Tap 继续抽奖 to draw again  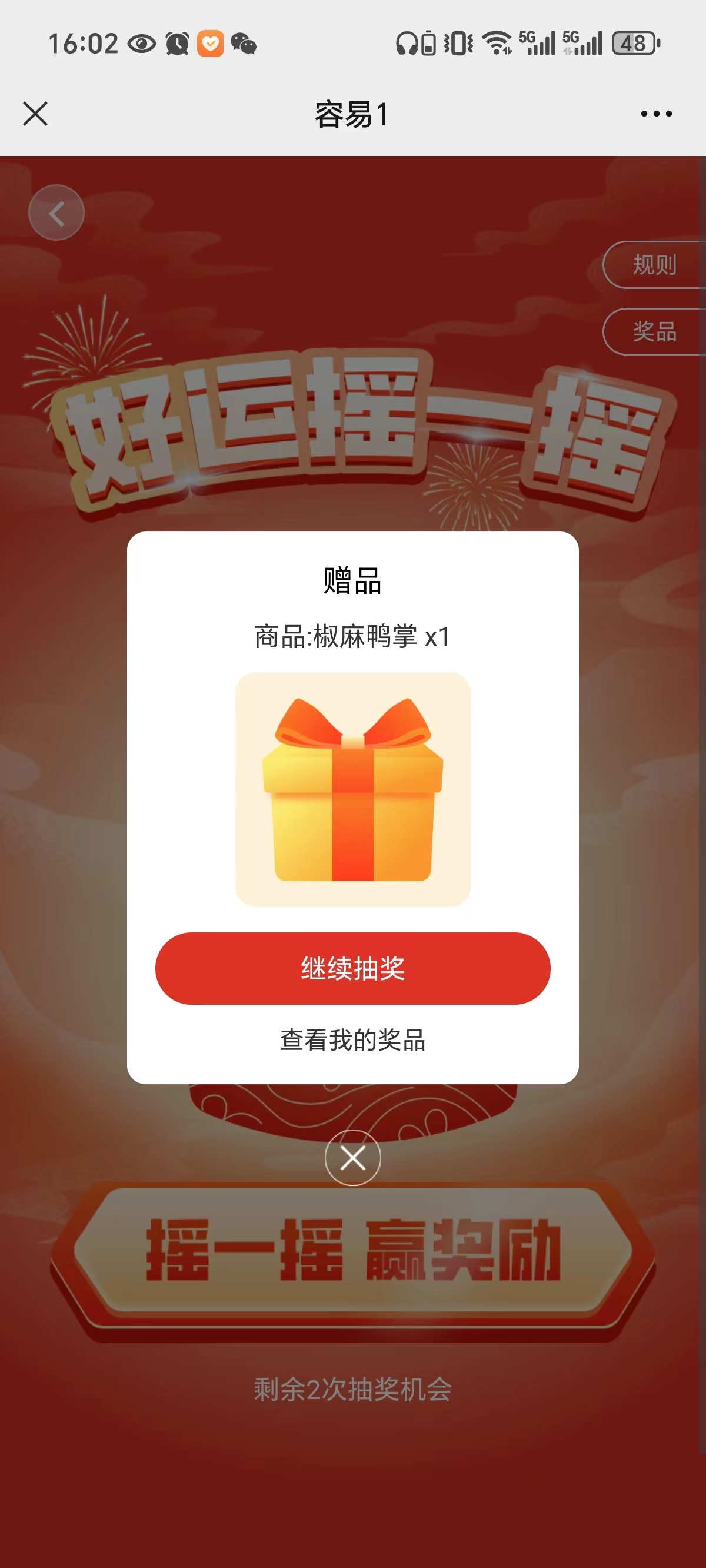click(352, 968)
